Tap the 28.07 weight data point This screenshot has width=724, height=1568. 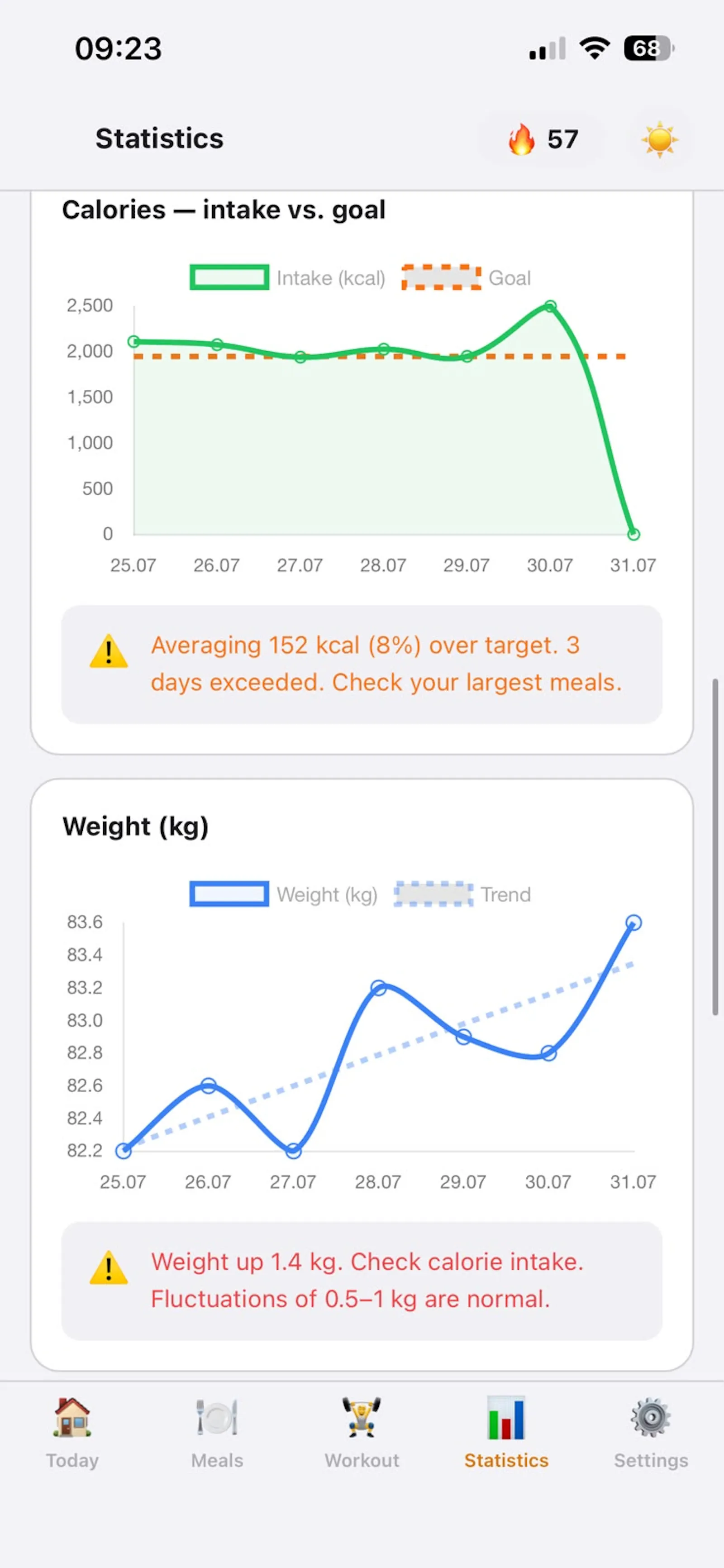pyautogui.click(x=378, y=988)
